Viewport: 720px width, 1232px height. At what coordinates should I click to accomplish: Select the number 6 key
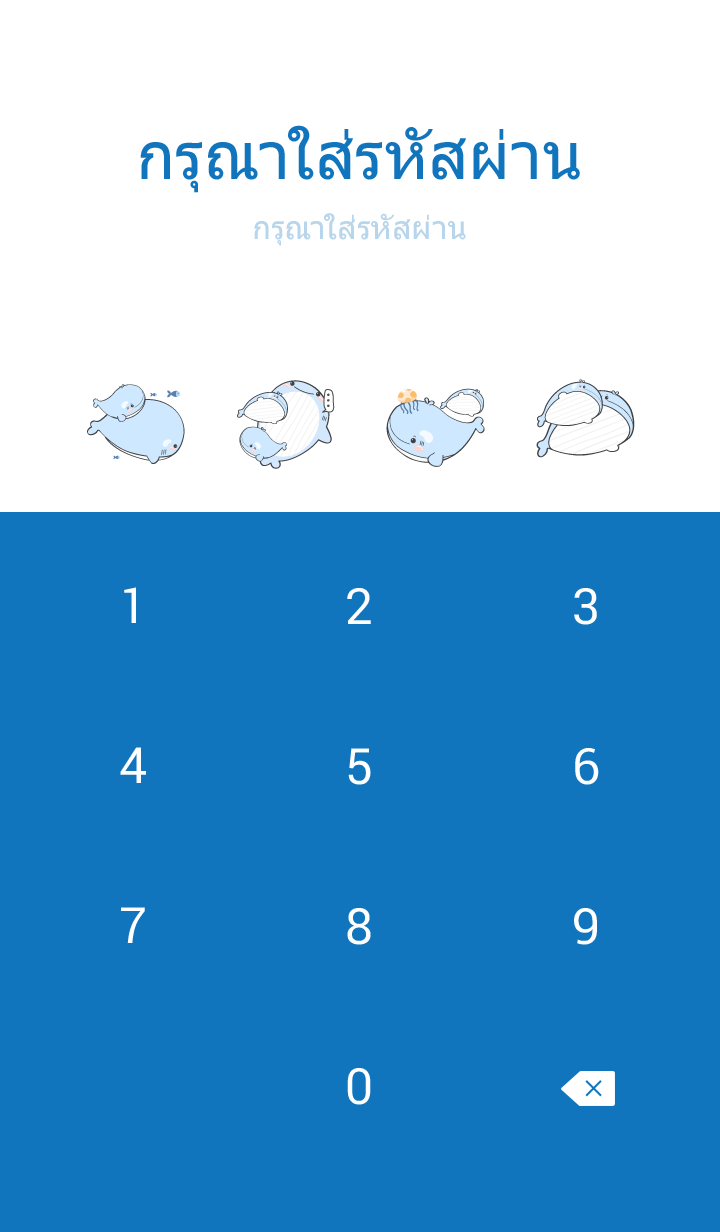pos(586,767)
